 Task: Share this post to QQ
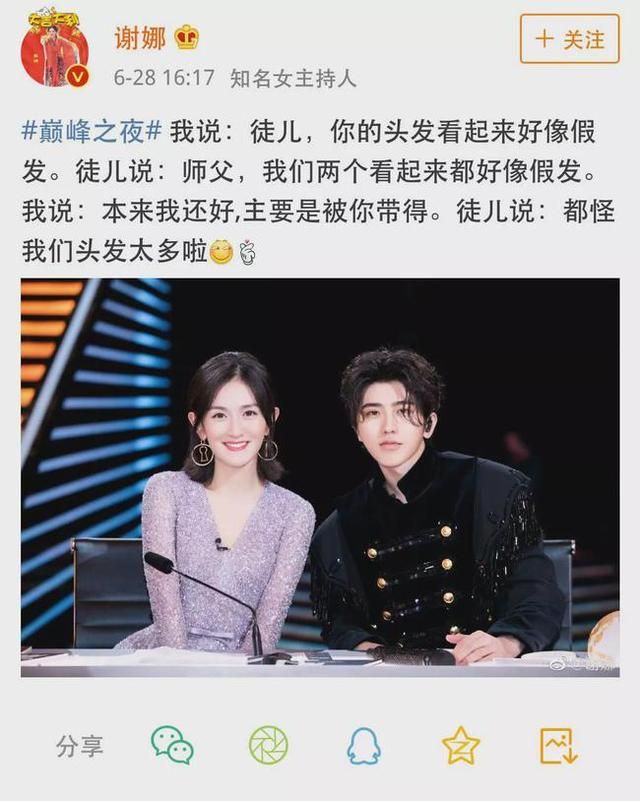[364, 745]
